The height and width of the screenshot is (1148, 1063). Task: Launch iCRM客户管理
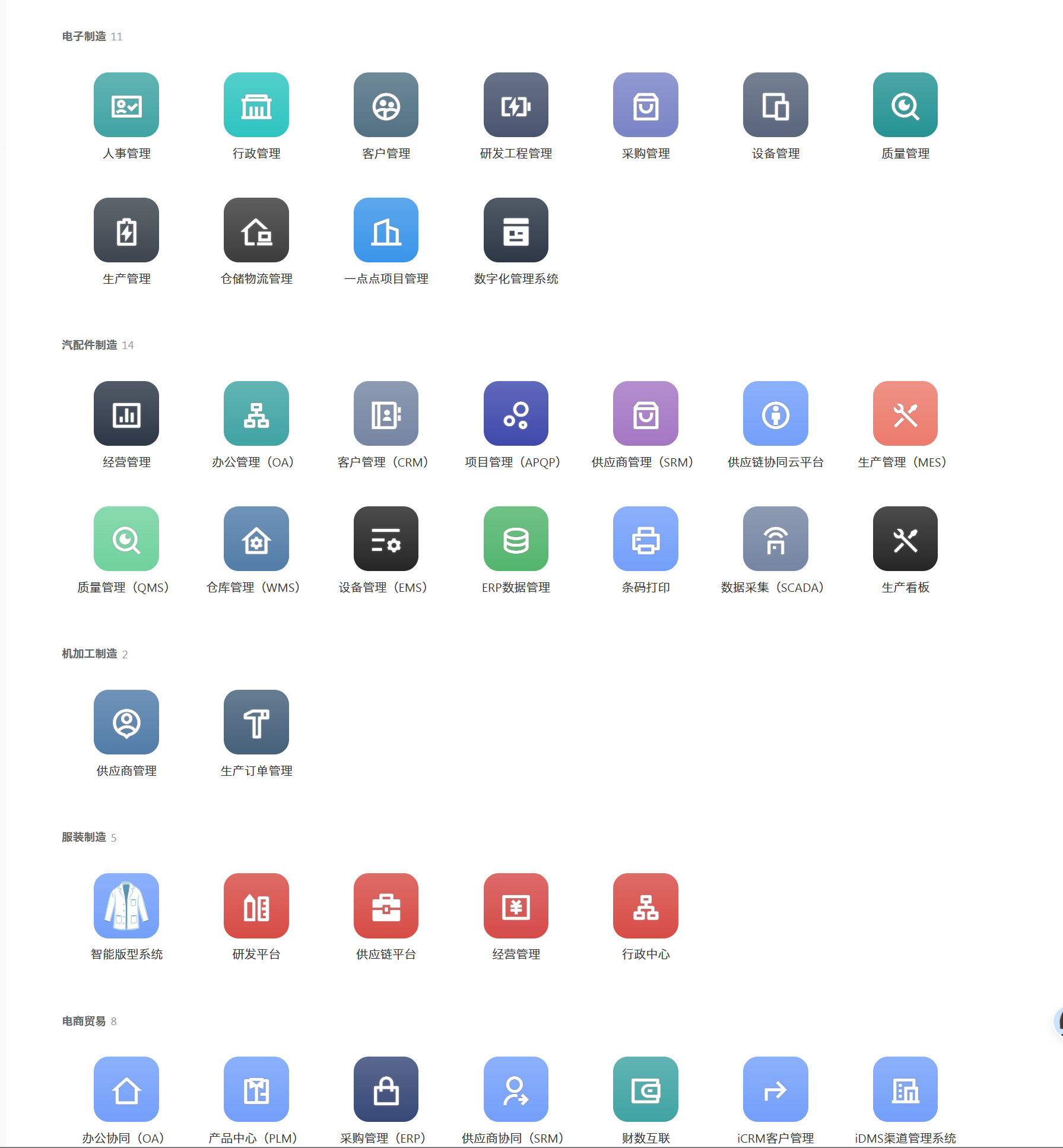tap(775, 1089)
